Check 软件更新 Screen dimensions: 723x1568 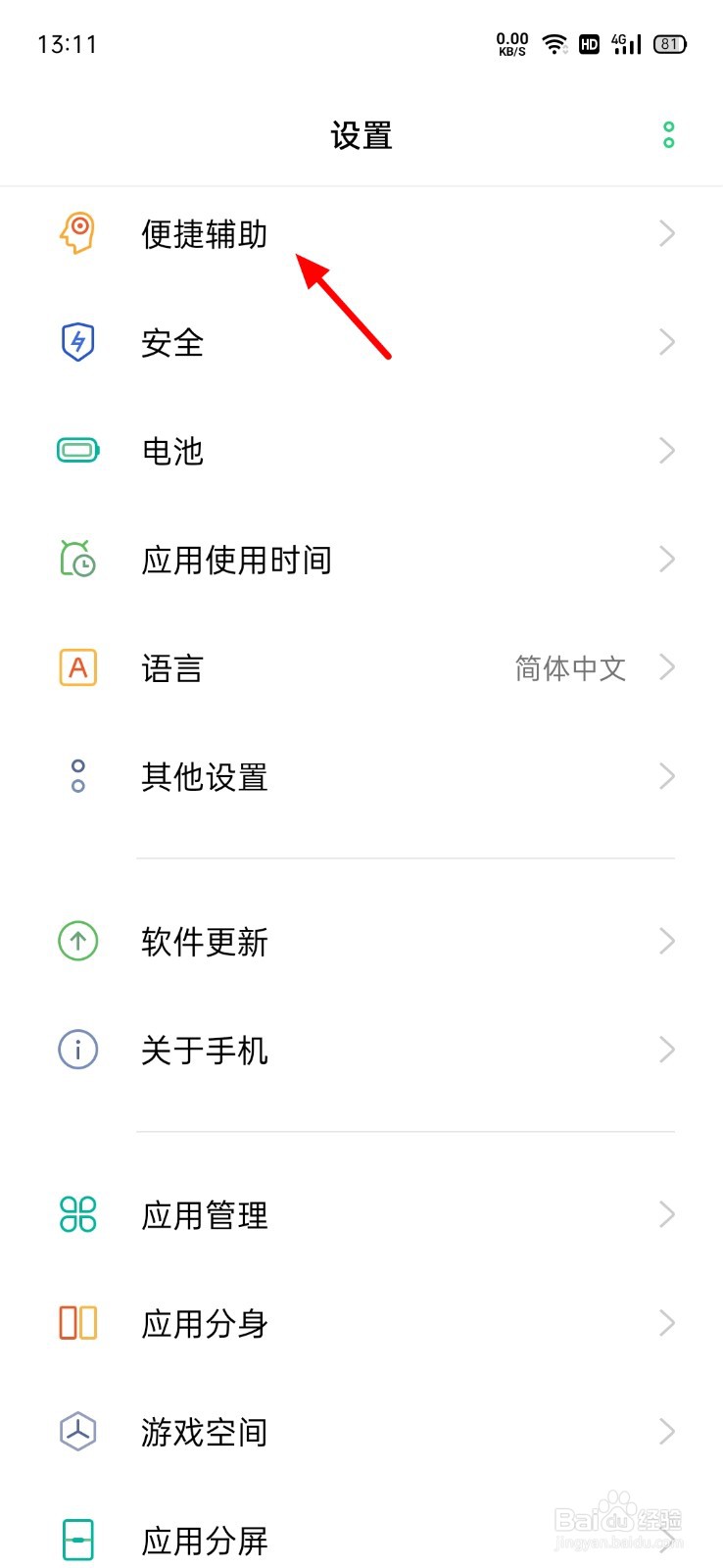[361, 942]
